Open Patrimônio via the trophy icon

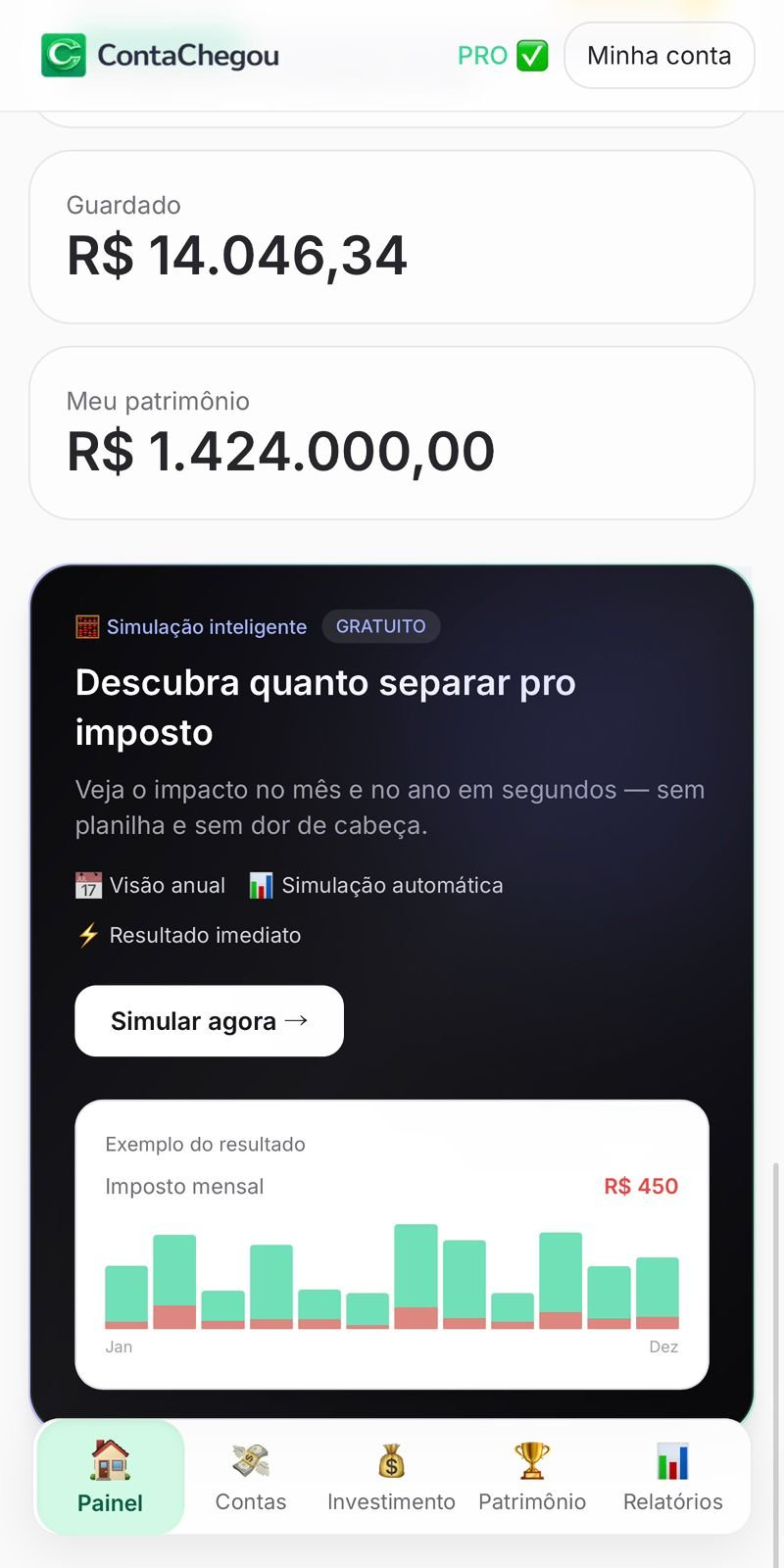(532, 1460)
